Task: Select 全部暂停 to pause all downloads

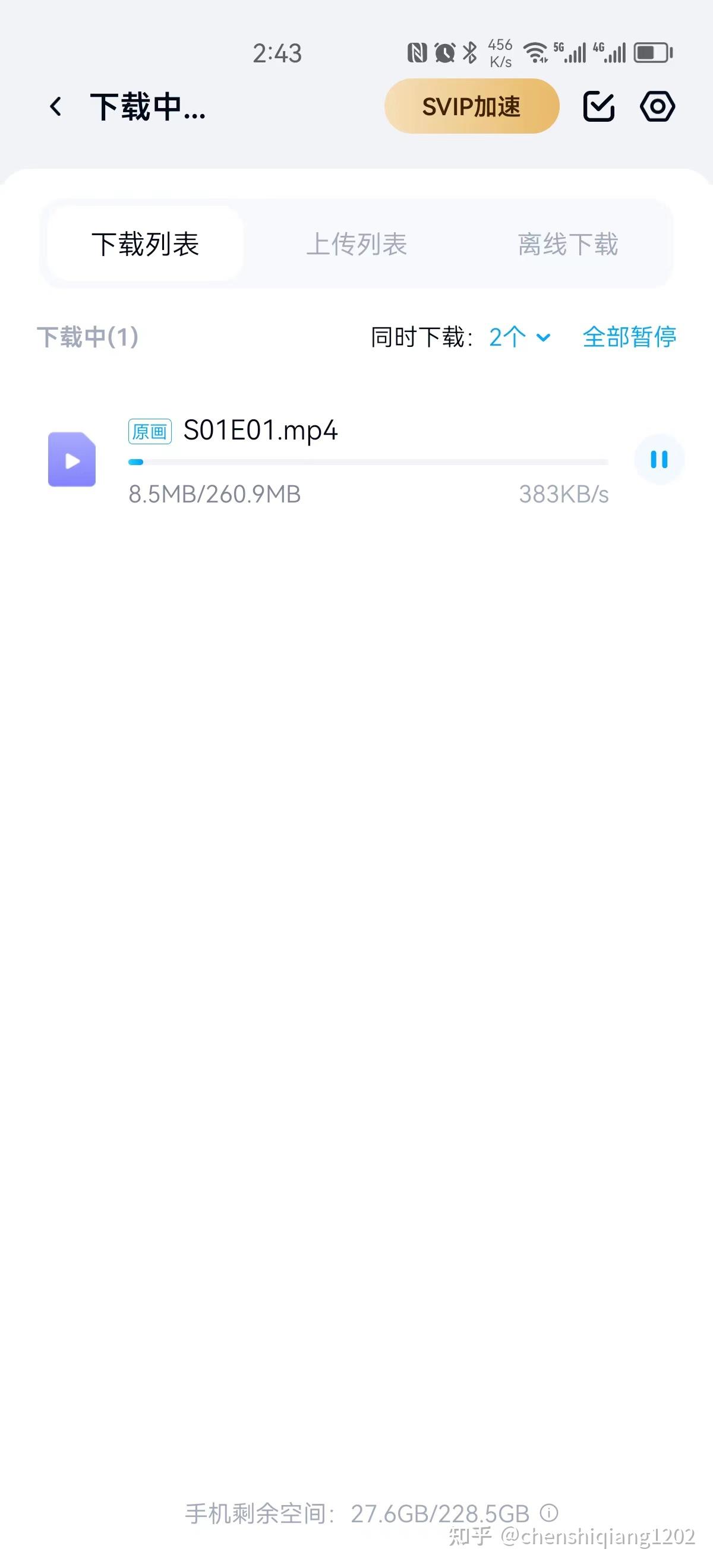Action: (629, 337)
